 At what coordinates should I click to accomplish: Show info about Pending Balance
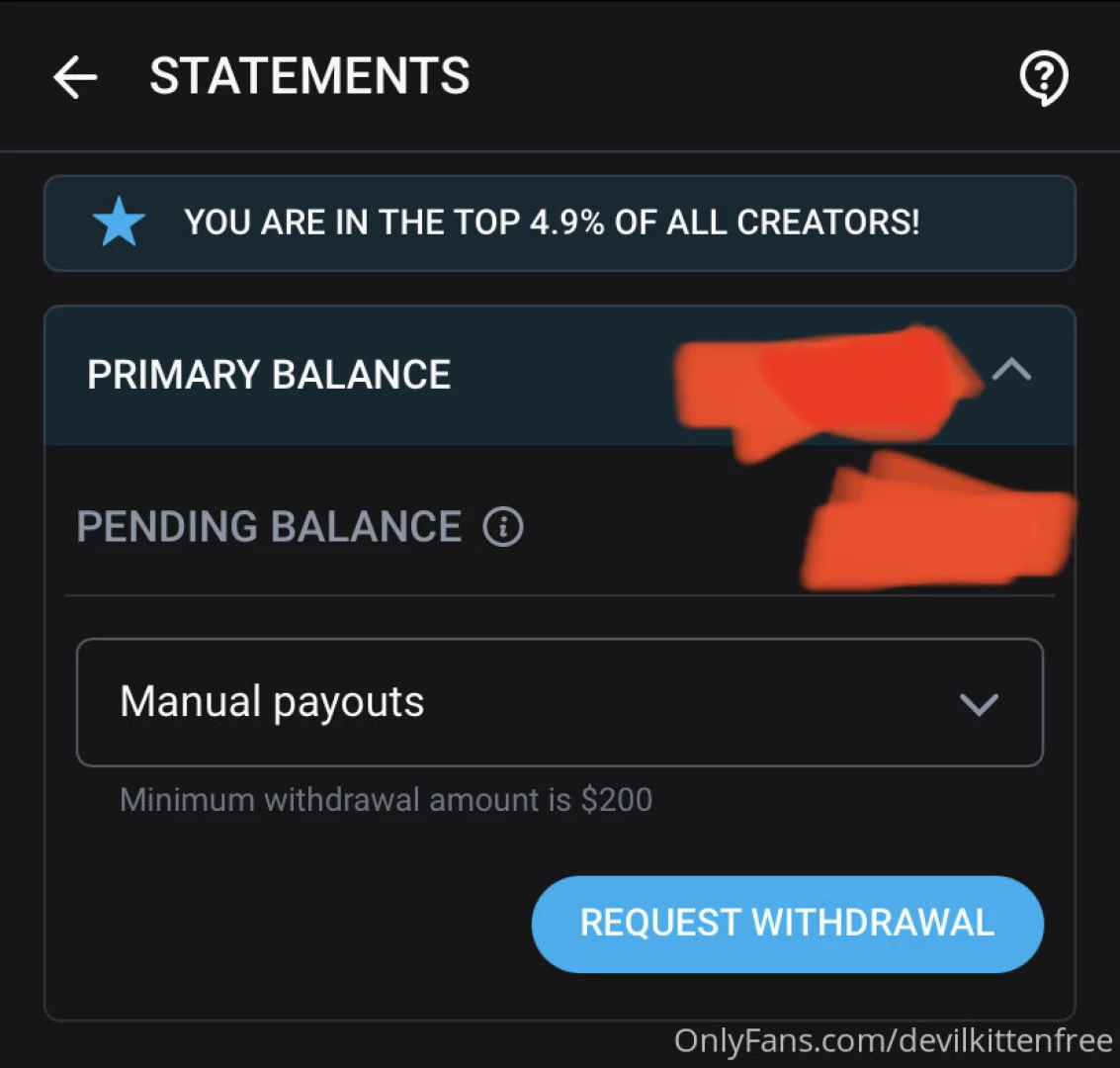pos(503,527)
